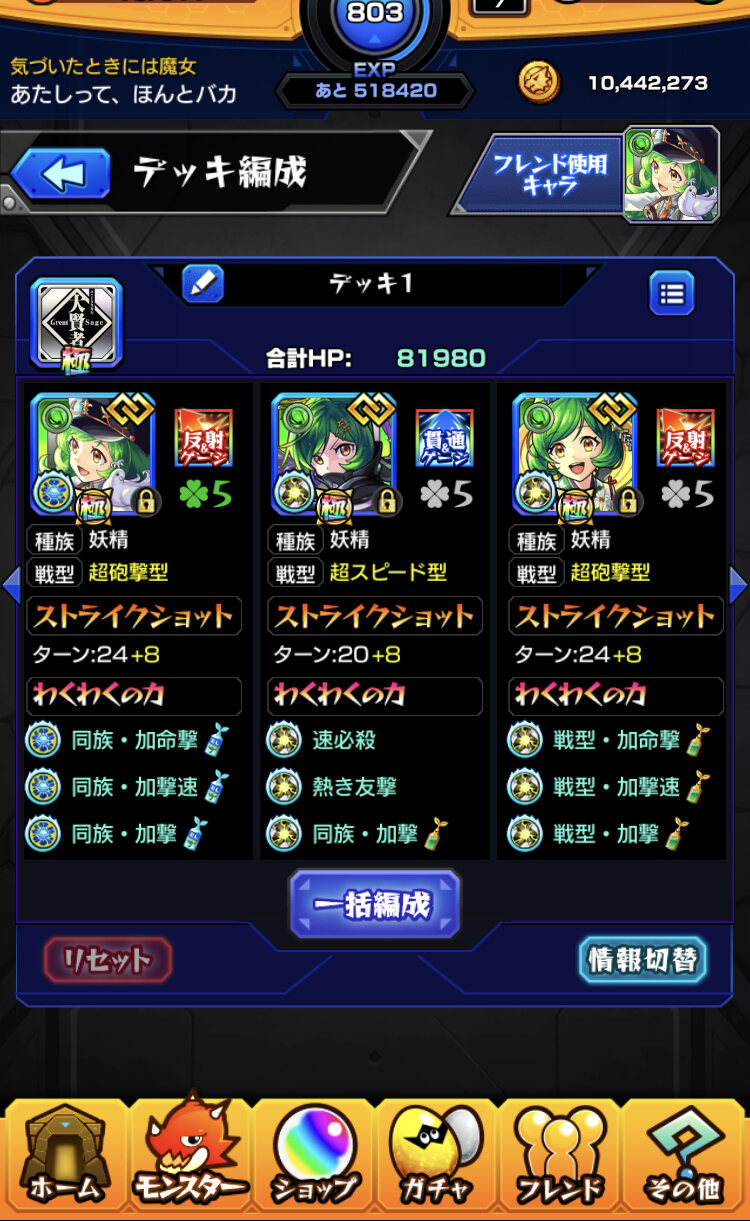Image resolution: width=750 pixels, height=1221 pixels.
Task: Open the モンスター tab
Action: tap(189, 1160)
